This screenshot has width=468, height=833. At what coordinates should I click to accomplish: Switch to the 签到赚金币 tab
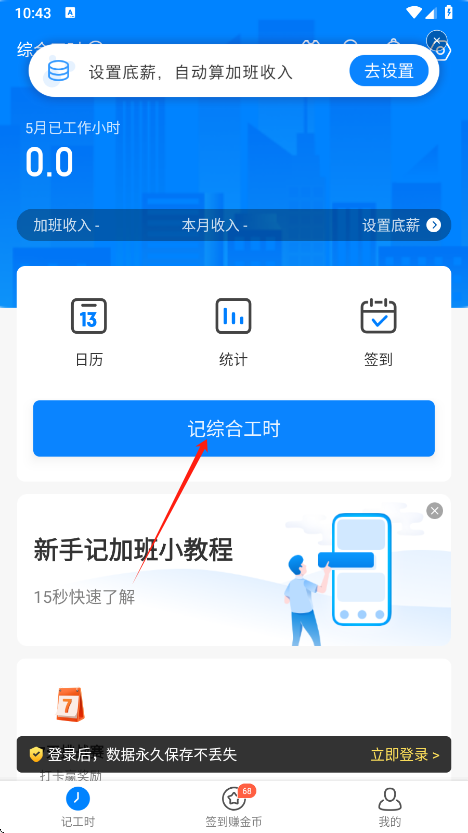click(234, 807)
